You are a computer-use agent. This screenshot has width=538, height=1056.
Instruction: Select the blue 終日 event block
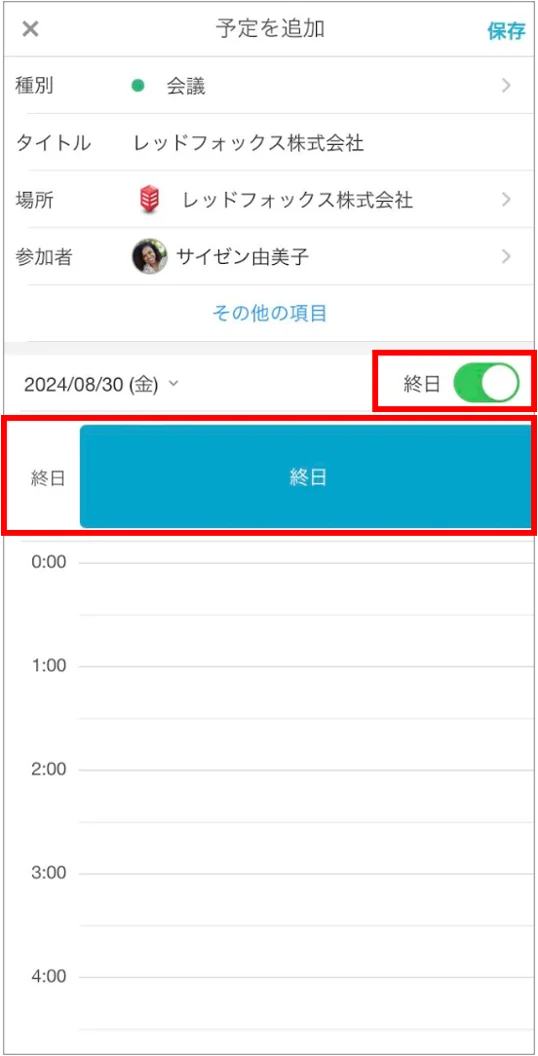coord(306,476)
